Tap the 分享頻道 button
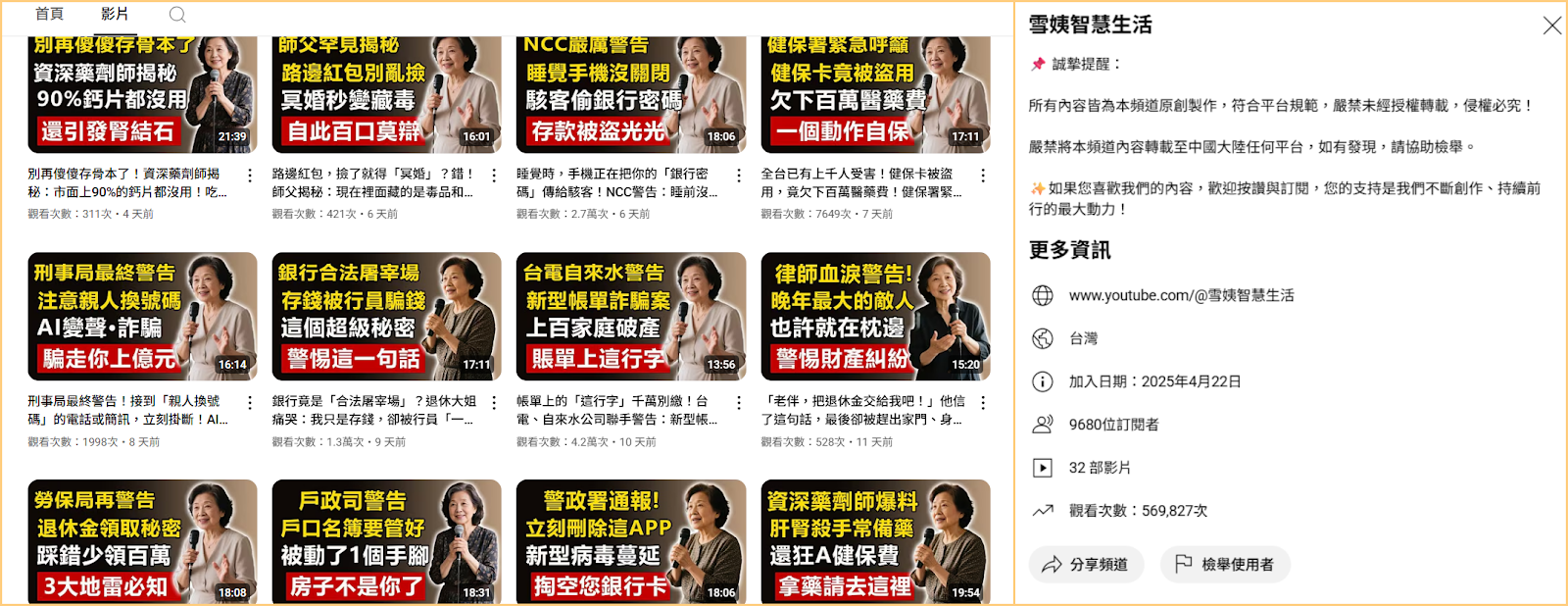This screenshot has width=1568, height=606. click(1086, 565)
